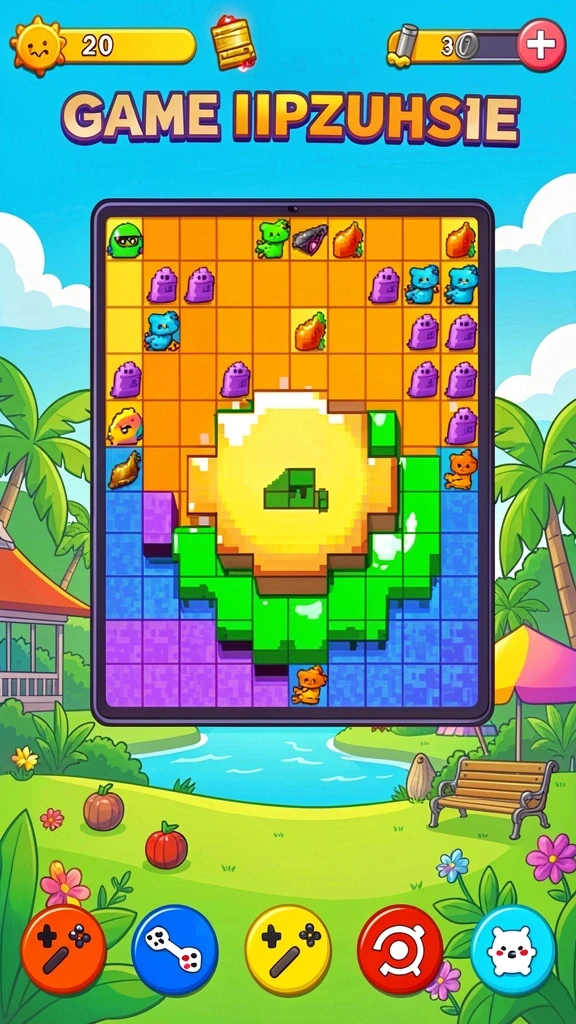Open the light-blue bear face button

513,949
